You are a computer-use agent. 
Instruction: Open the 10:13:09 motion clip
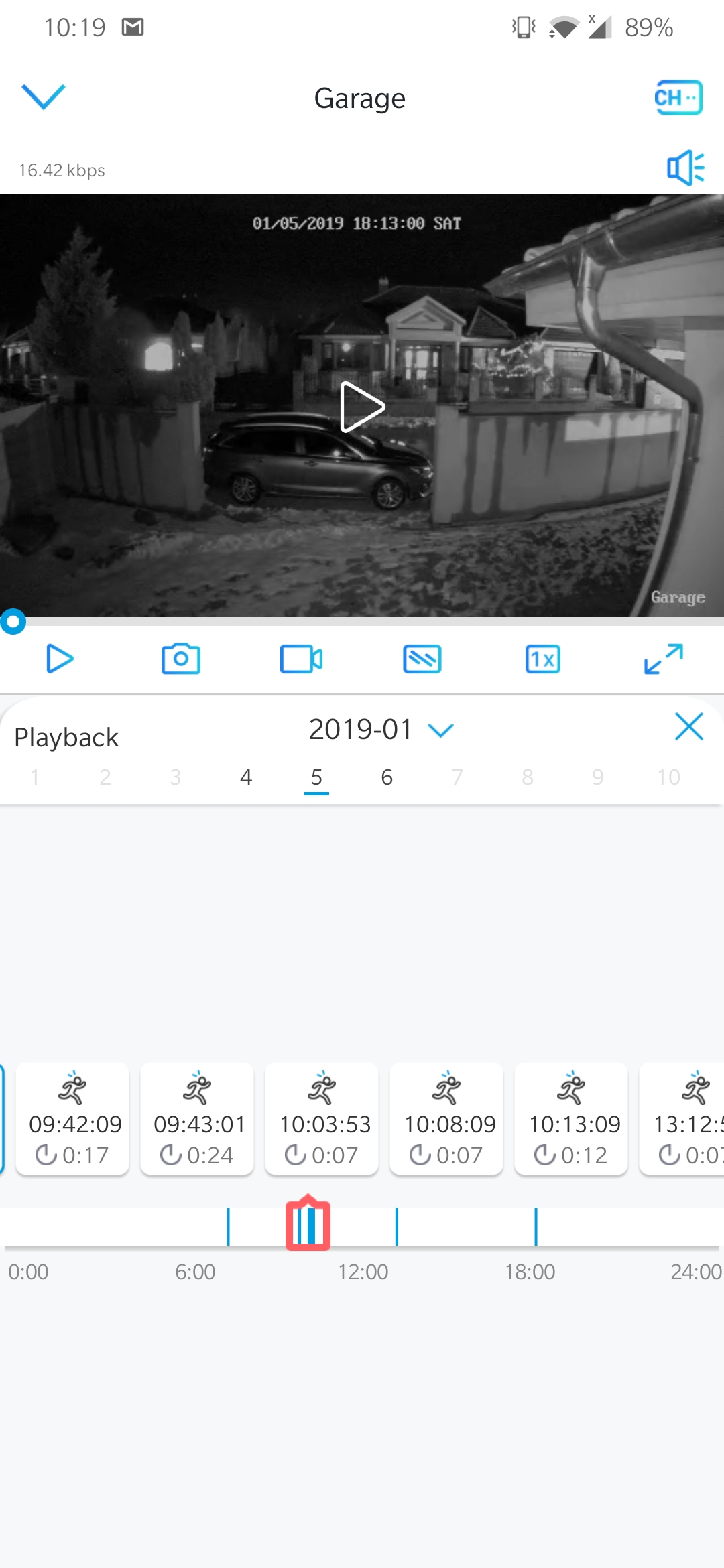[571, 1119]
